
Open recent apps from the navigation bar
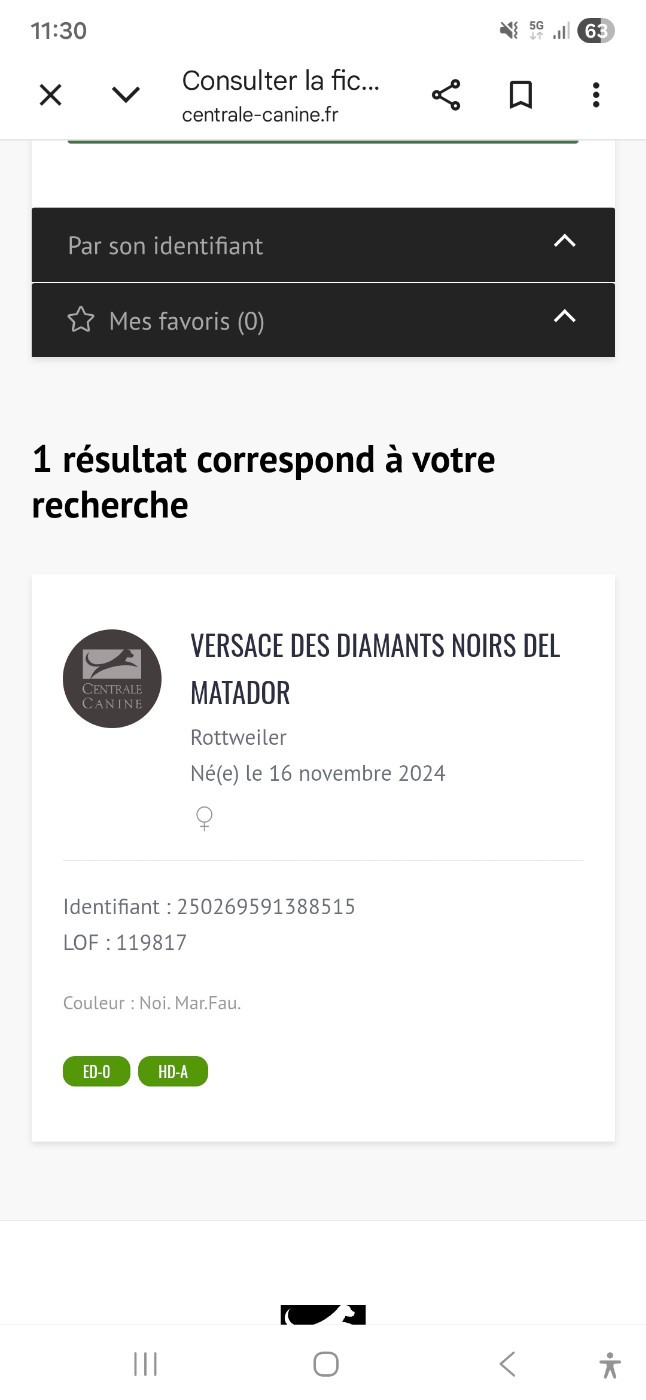point(146,1364)
